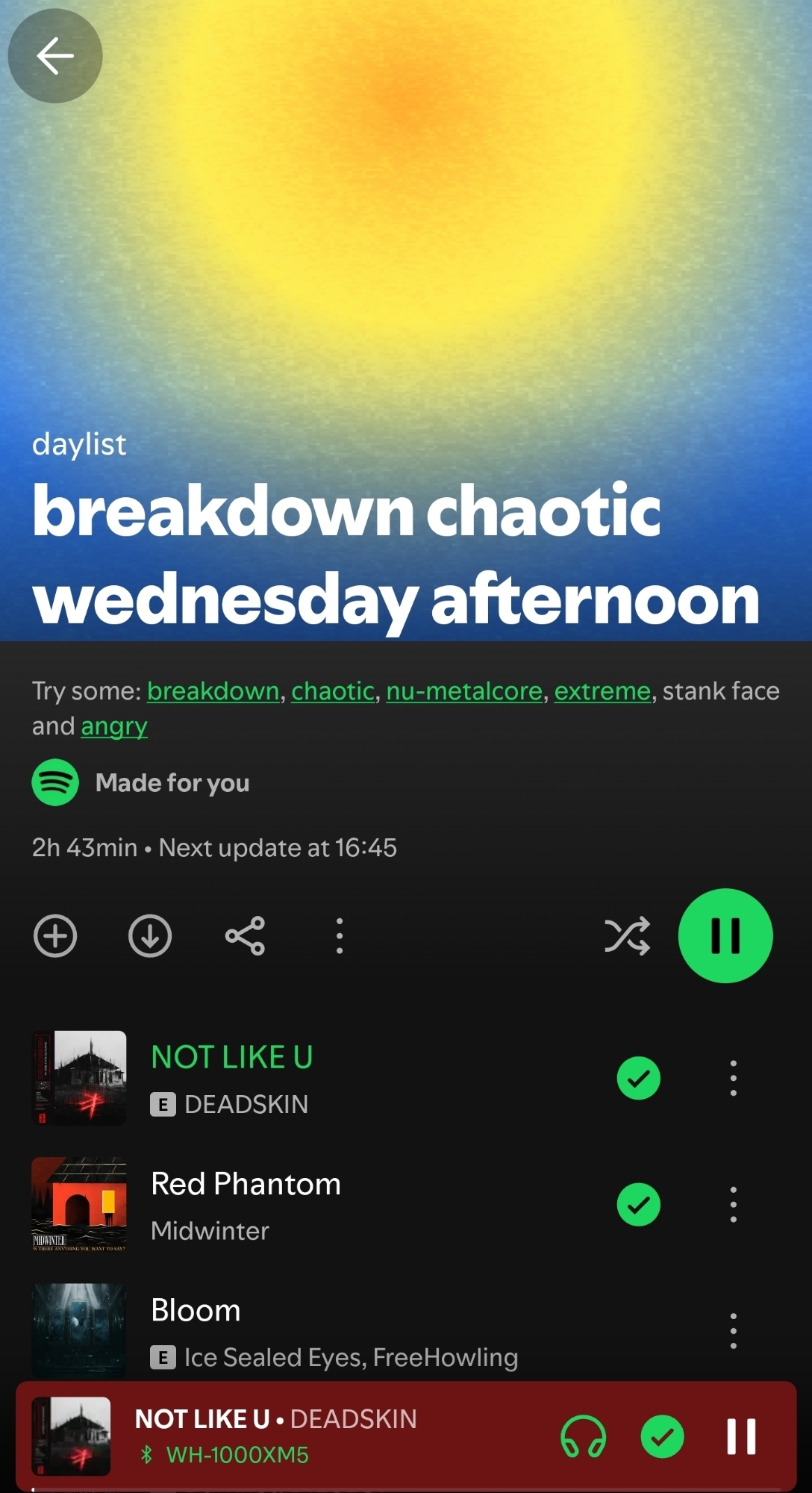Download the daylist playlist

pyautogui.click(x=150, y=935)
